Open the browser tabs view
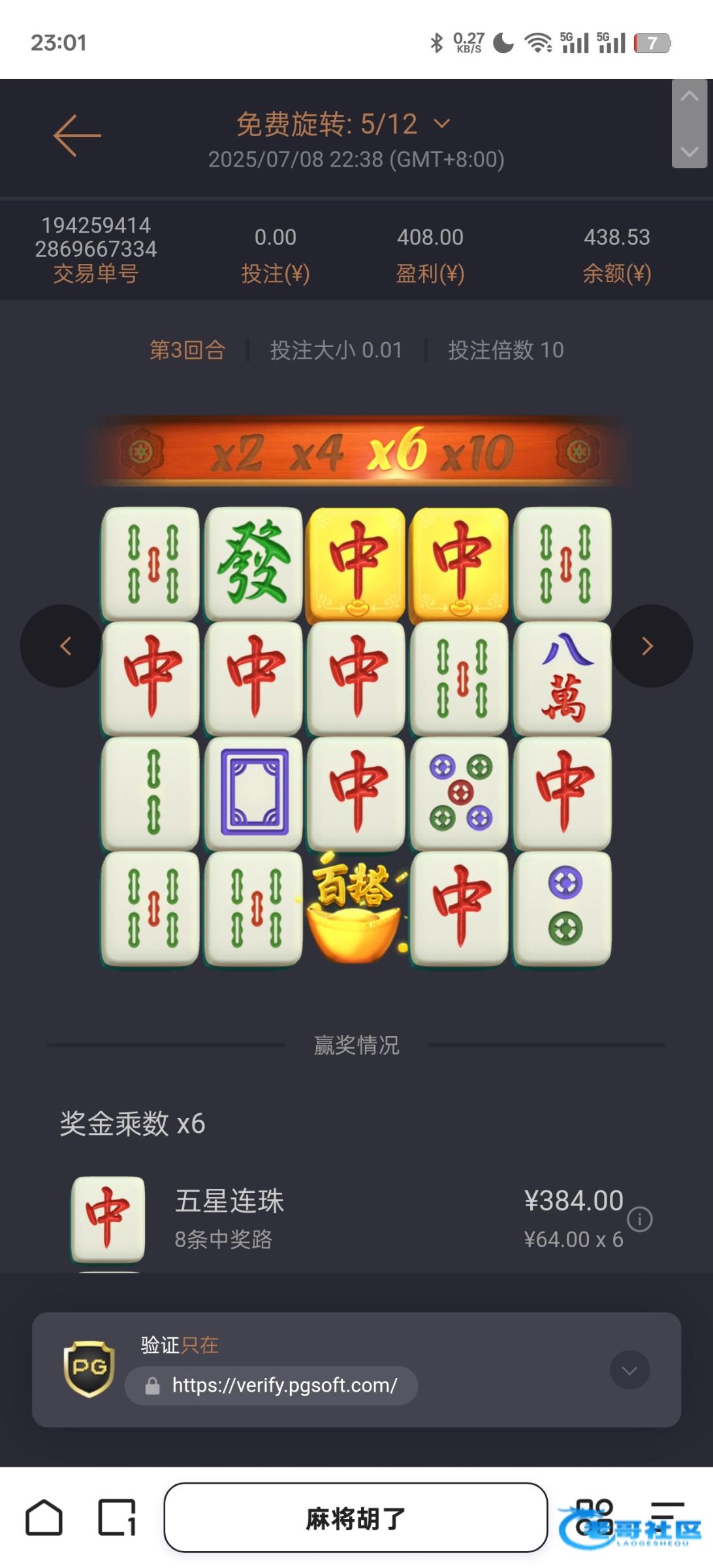 coord(117,1517)
